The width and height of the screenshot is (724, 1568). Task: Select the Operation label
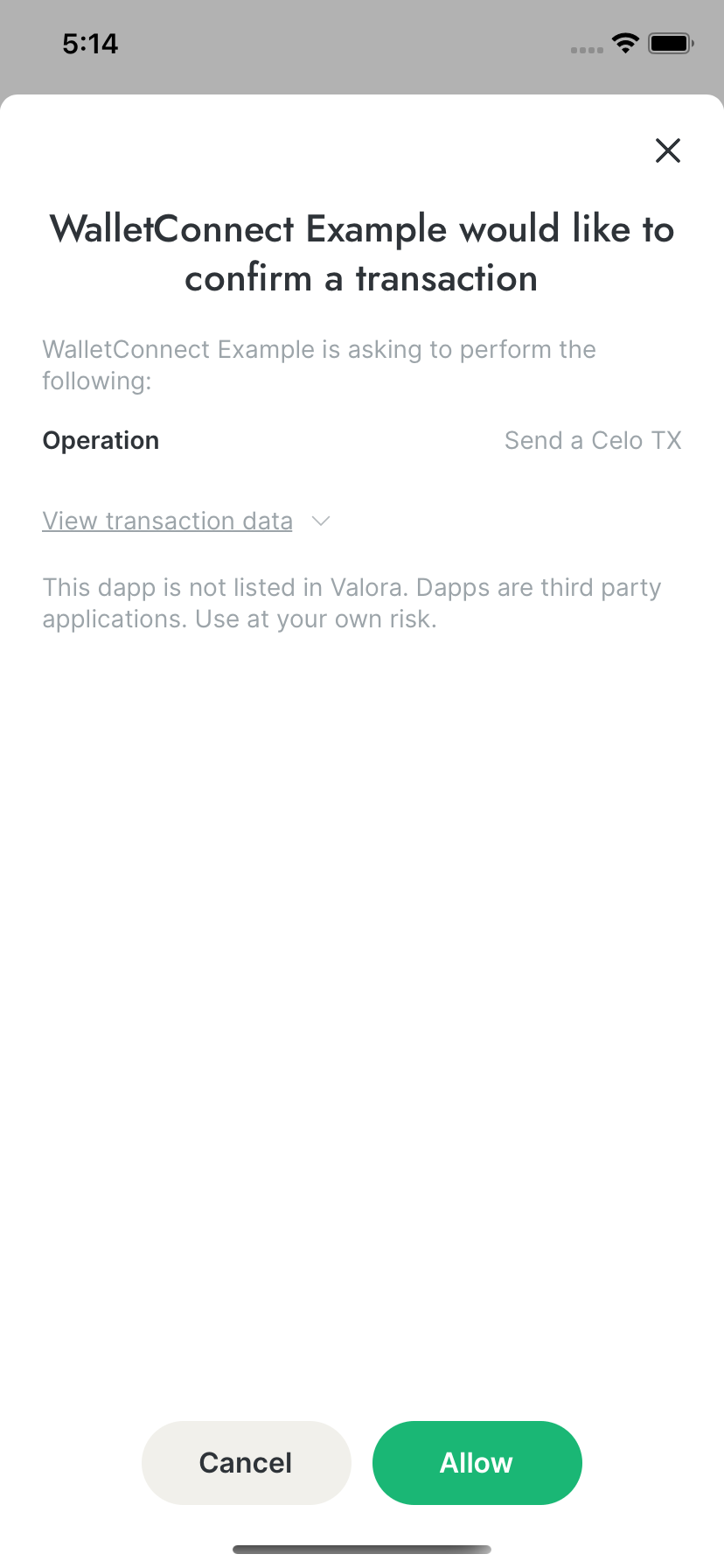pyautogui.click(x=101, y=440)
